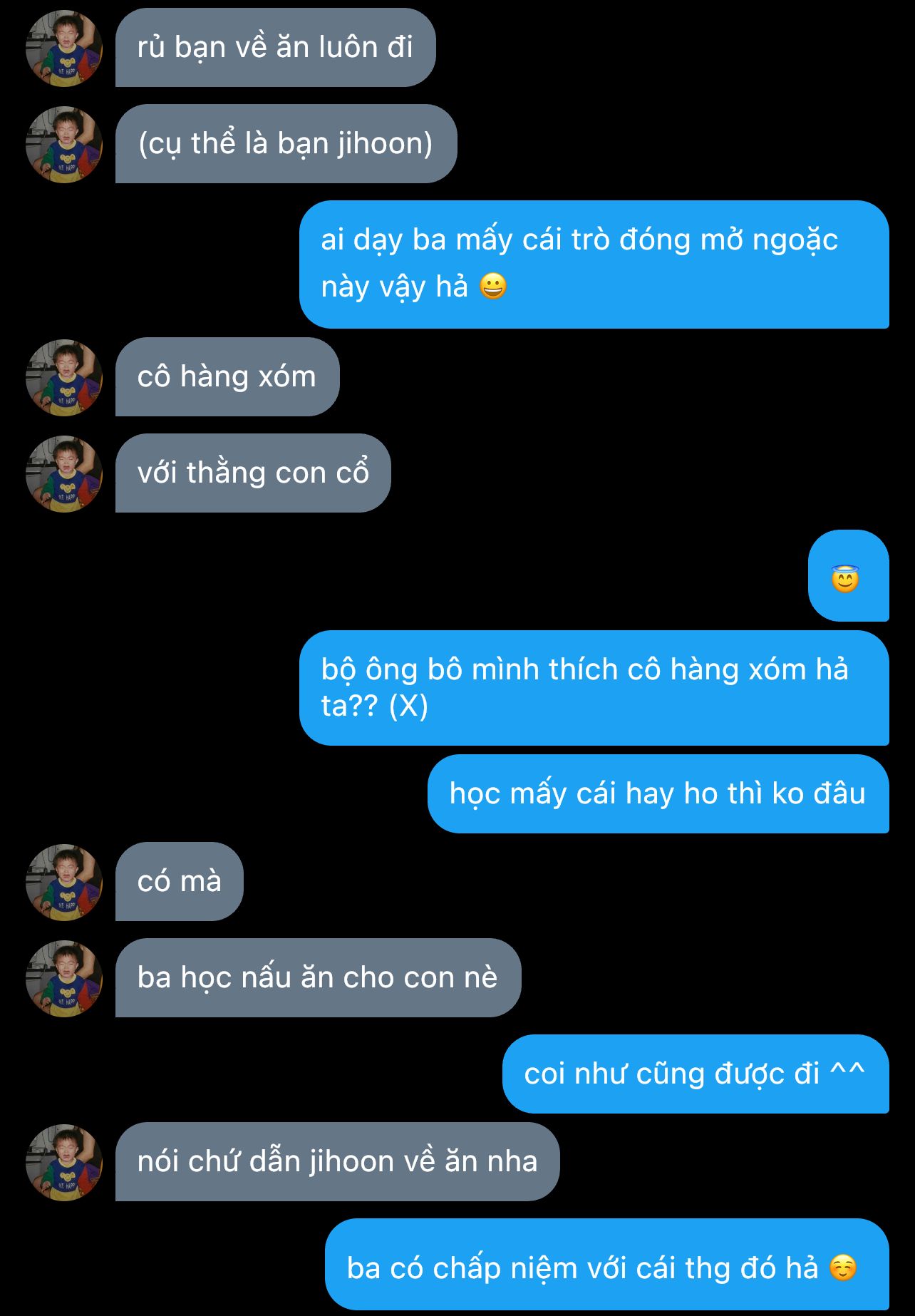Image resolution: width=915 pixels, height=1316 pixels.
Task: Tap the avatar next to "(cụ thể là bạn jihoon)"
Action: 64,145
